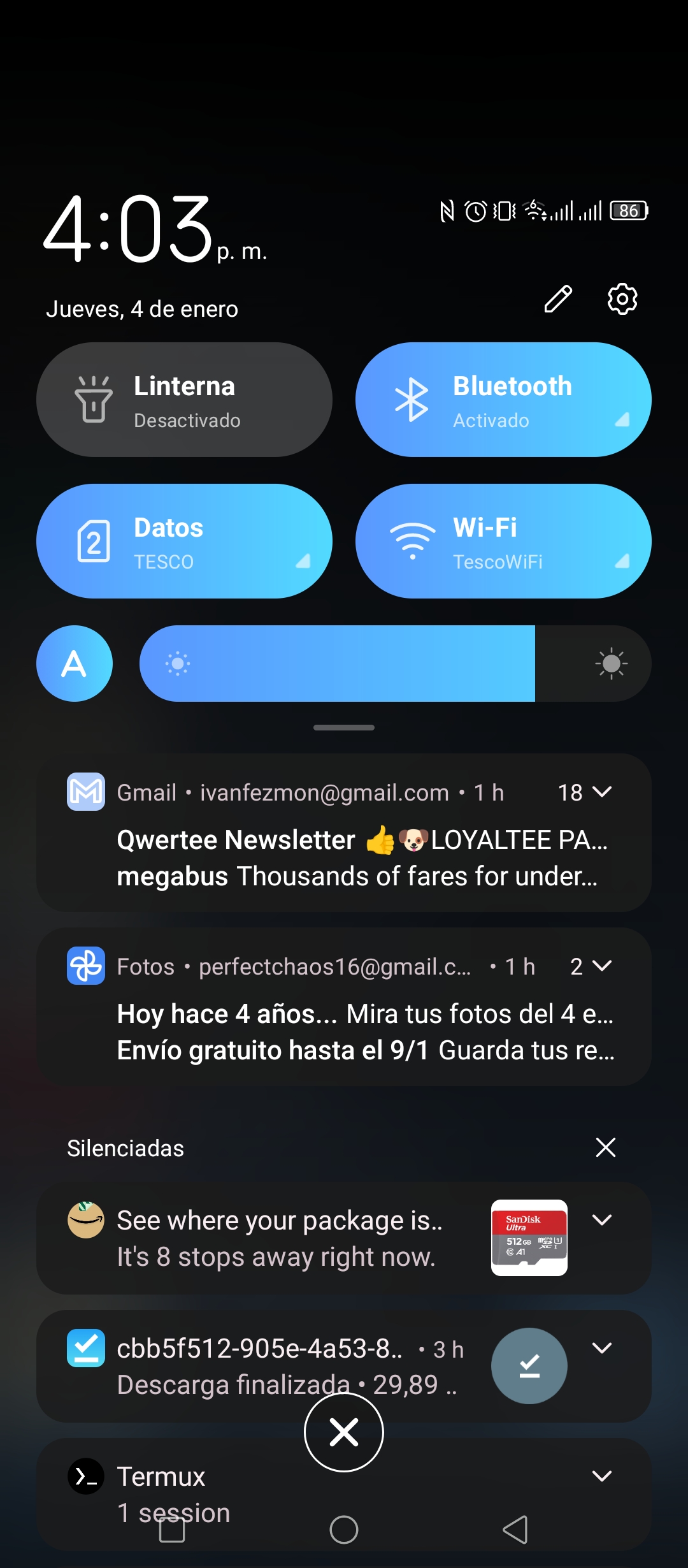Toggle the Datos TESCO mobile data tile

pos(184,541)
